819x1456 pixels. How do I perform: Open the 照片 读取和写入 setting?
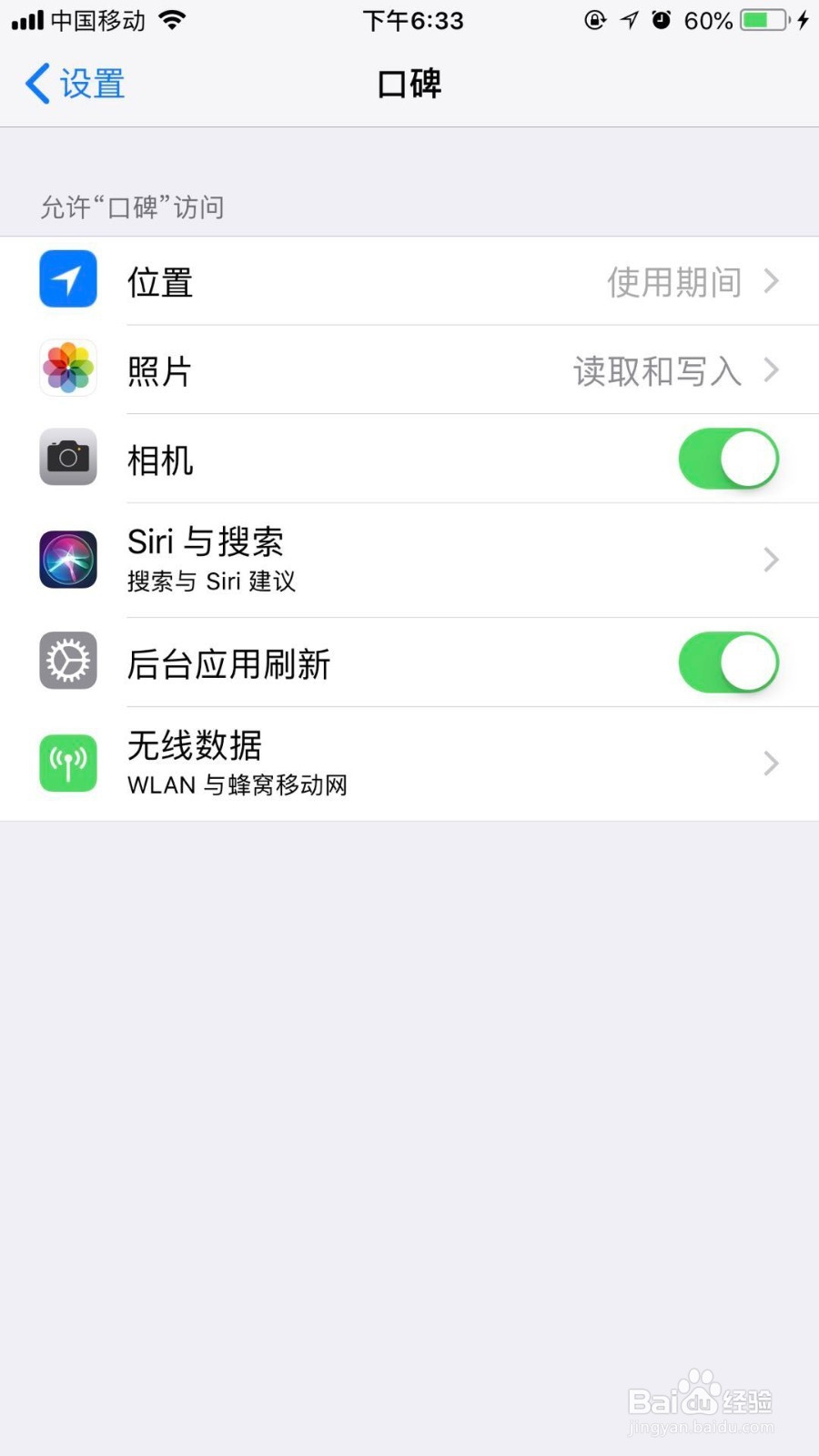(x=657, y=371)
